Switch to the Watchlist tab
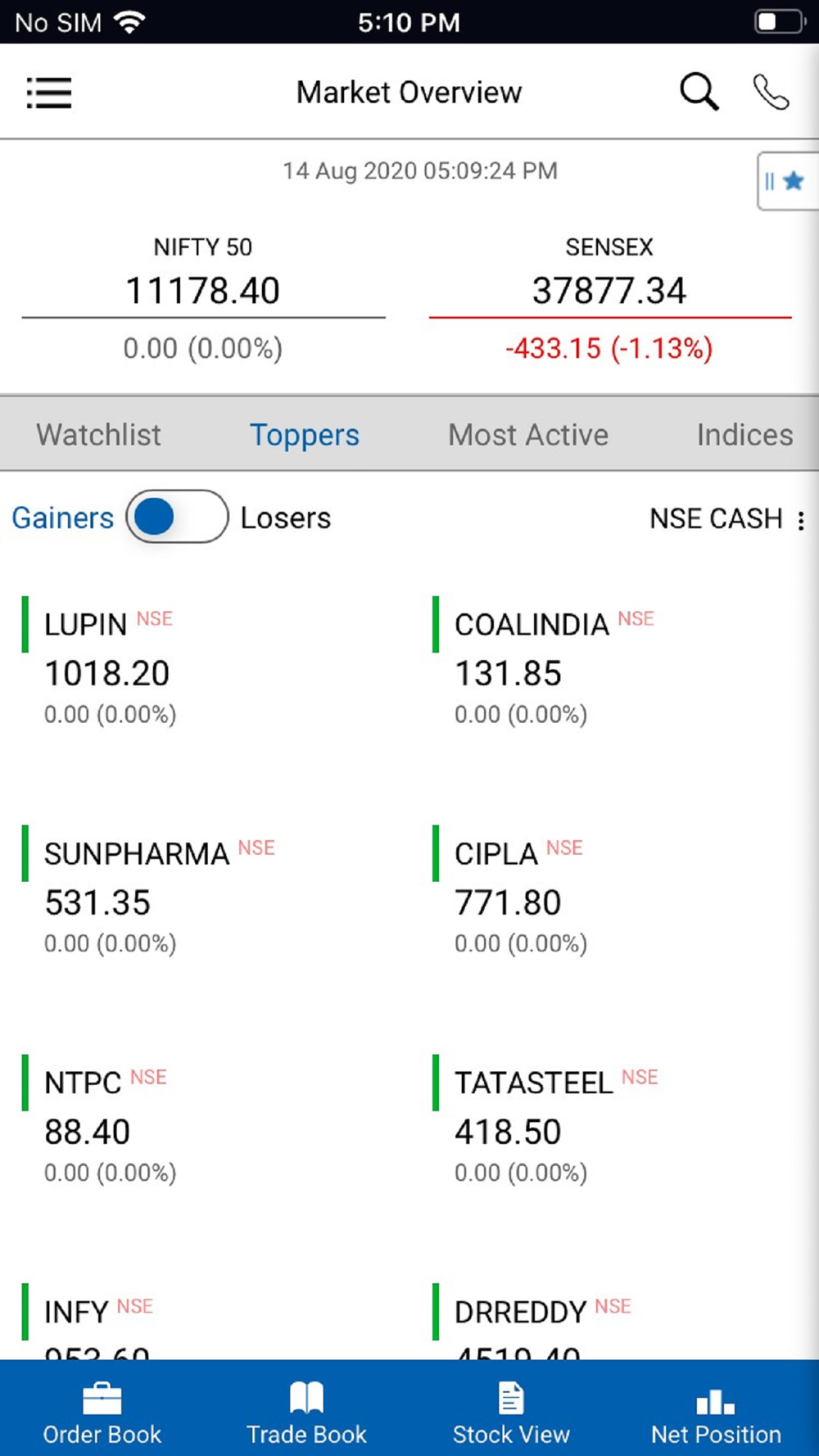 point(98,435)
